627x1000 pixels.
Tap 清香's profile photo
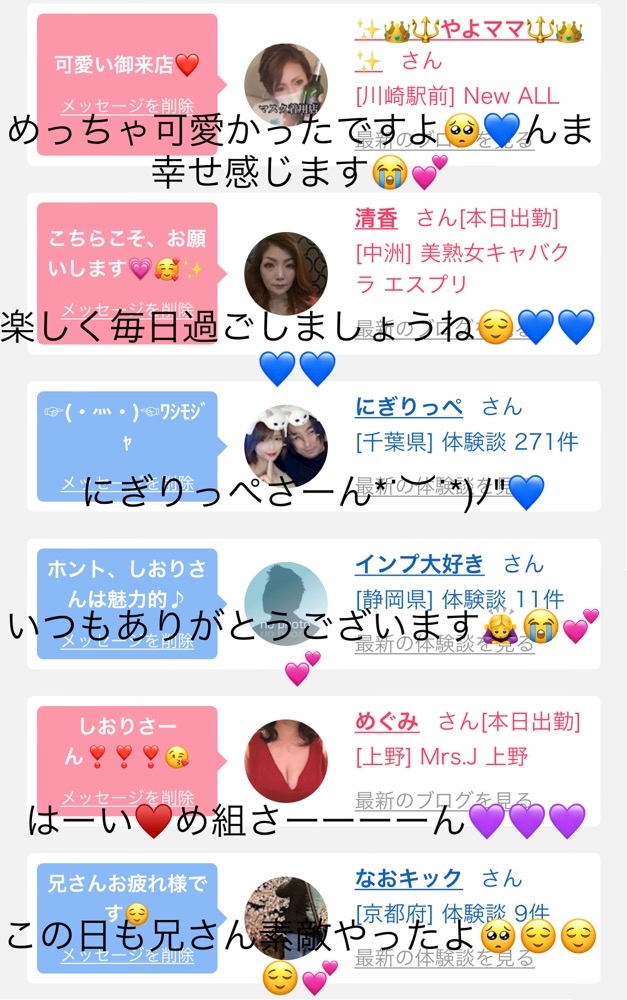pyautogui.click(x=285, y=273)
